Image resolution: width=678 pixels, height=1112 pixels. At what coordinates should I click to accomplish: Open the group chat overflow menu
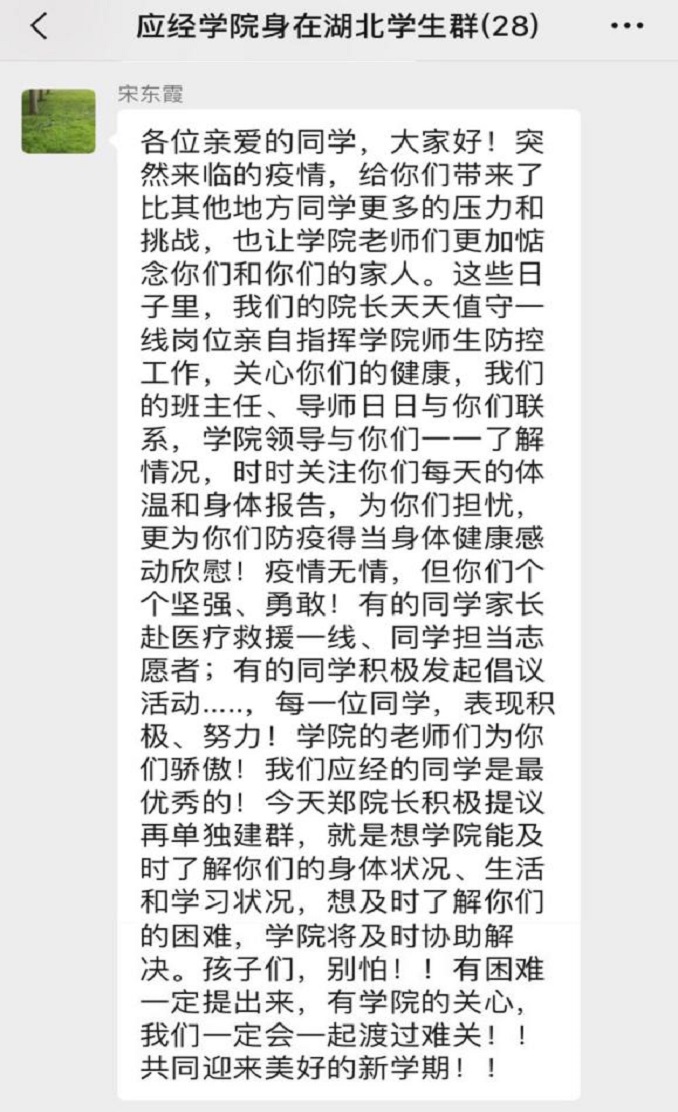click(x=626, y=27)
